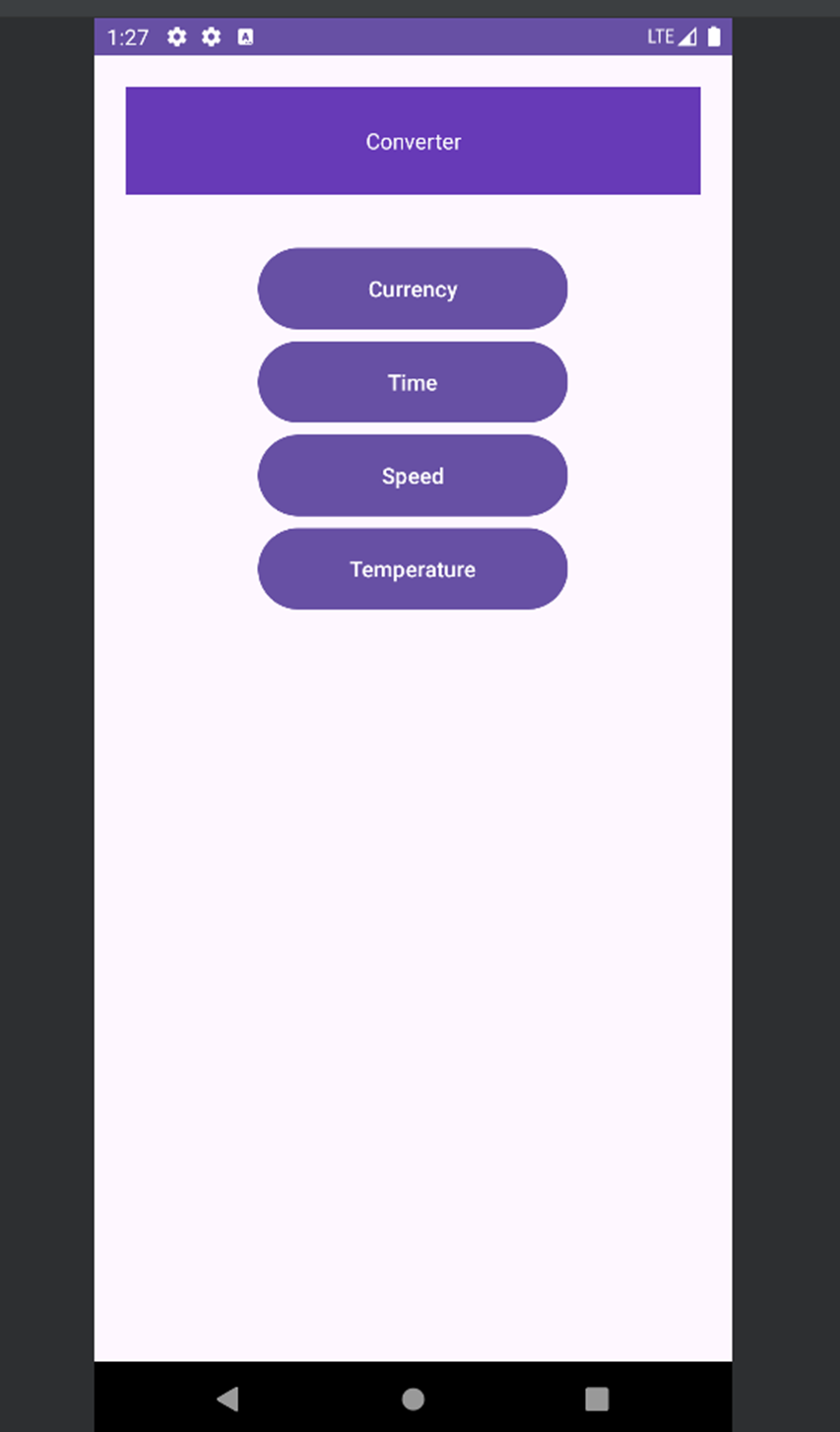Screen dimensions: 840x1432
Task: Open Temperature conversion
Action: pos(413,569)
